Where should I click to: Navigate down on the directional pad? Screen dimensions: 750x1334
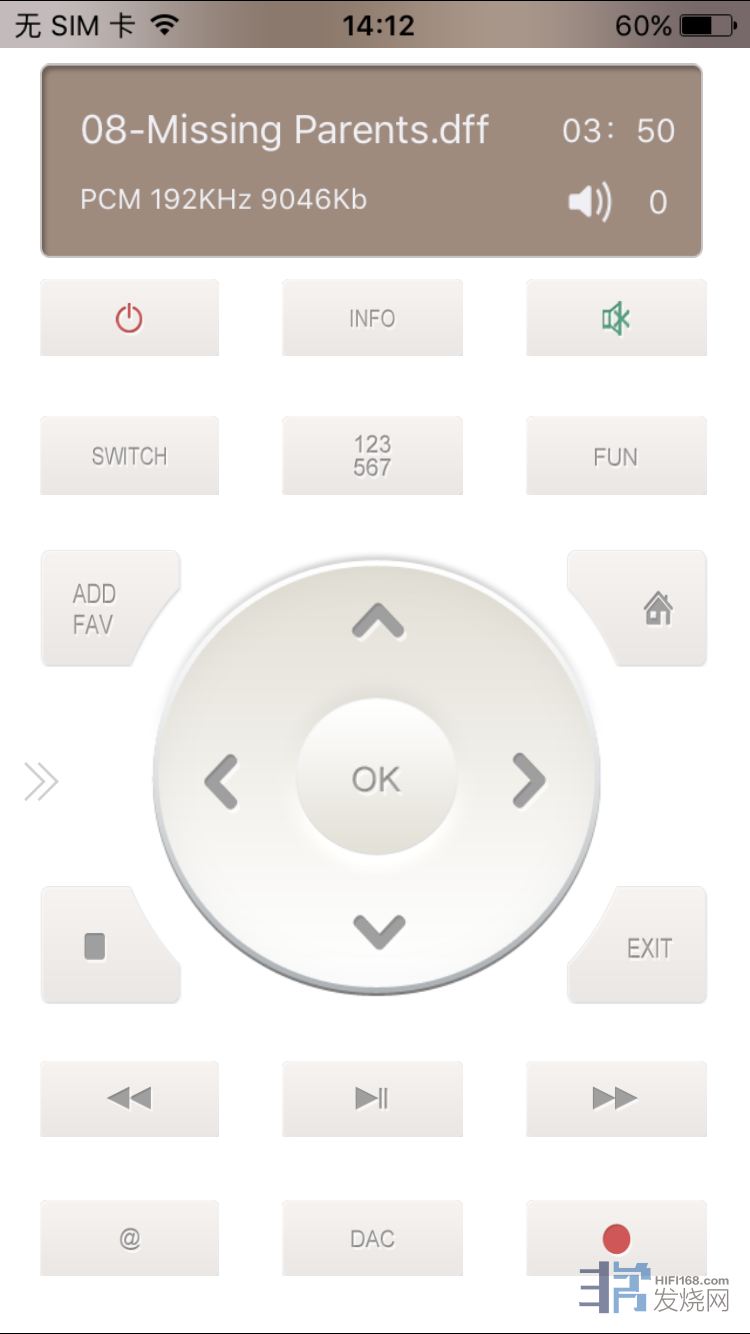(x=378, y=932)
